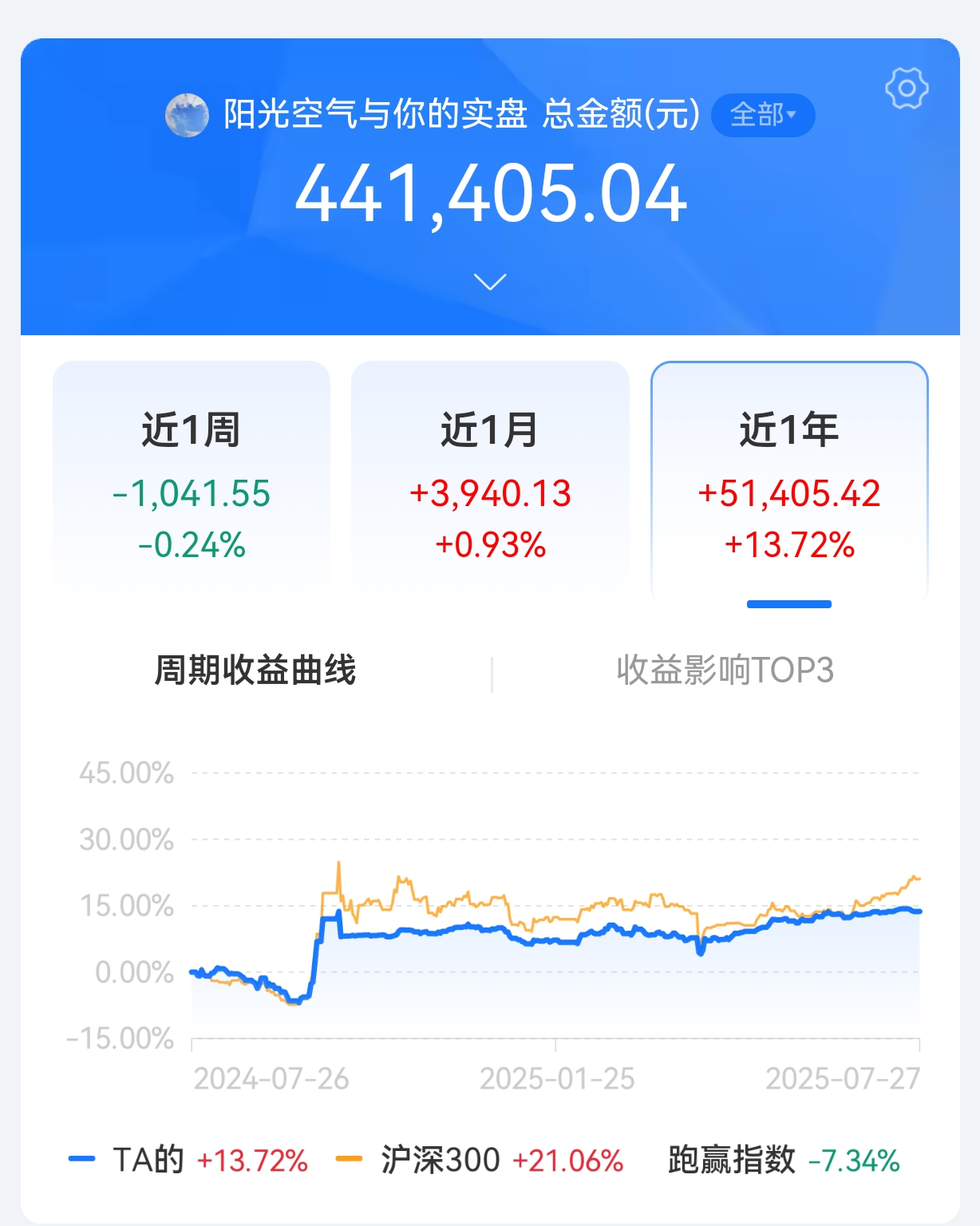Expand the blue banner down chevron
Viewport: 980px width, 1226px height.
tap(489, 282)
